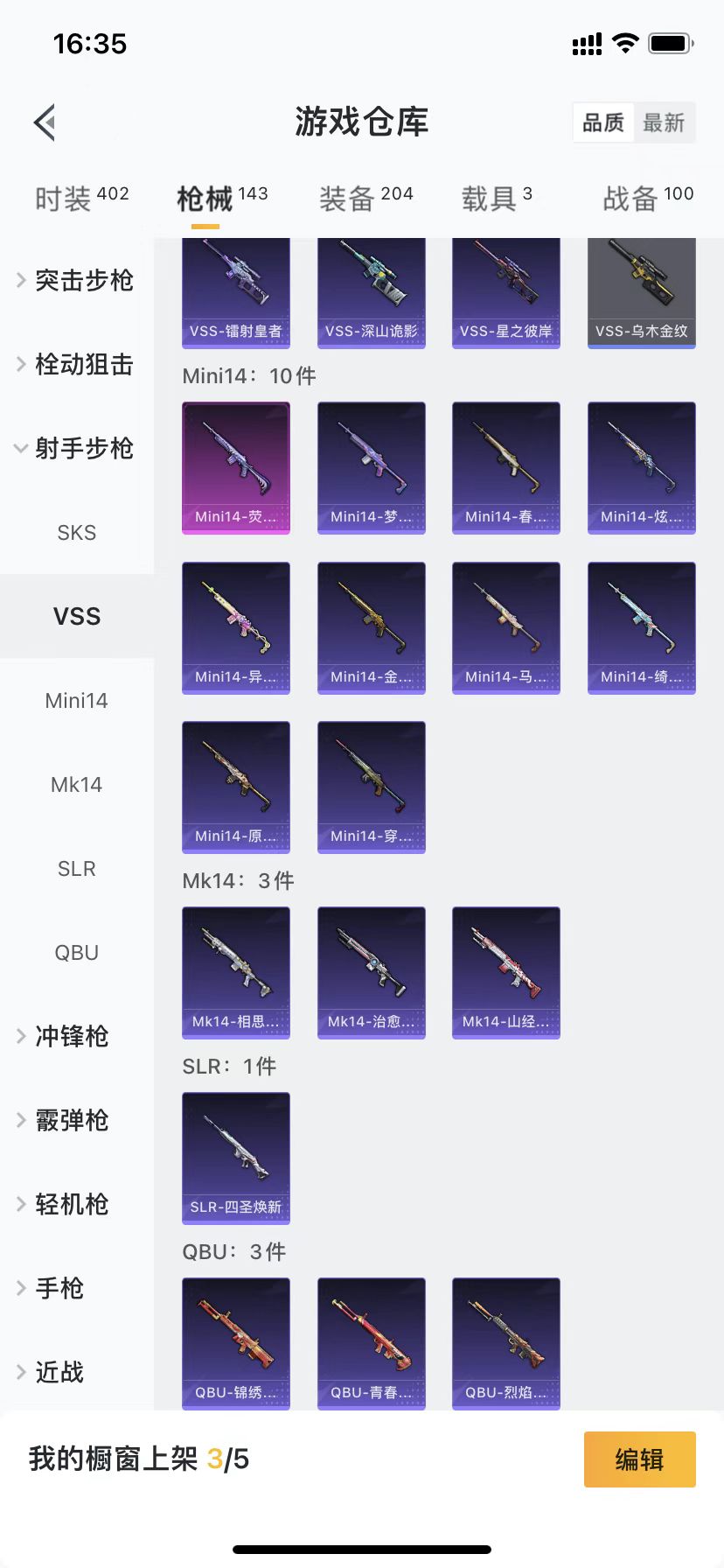The image size is (724, 1568).
Task: Jump to Mk14 in the sidebar
Action: point(77,785)
